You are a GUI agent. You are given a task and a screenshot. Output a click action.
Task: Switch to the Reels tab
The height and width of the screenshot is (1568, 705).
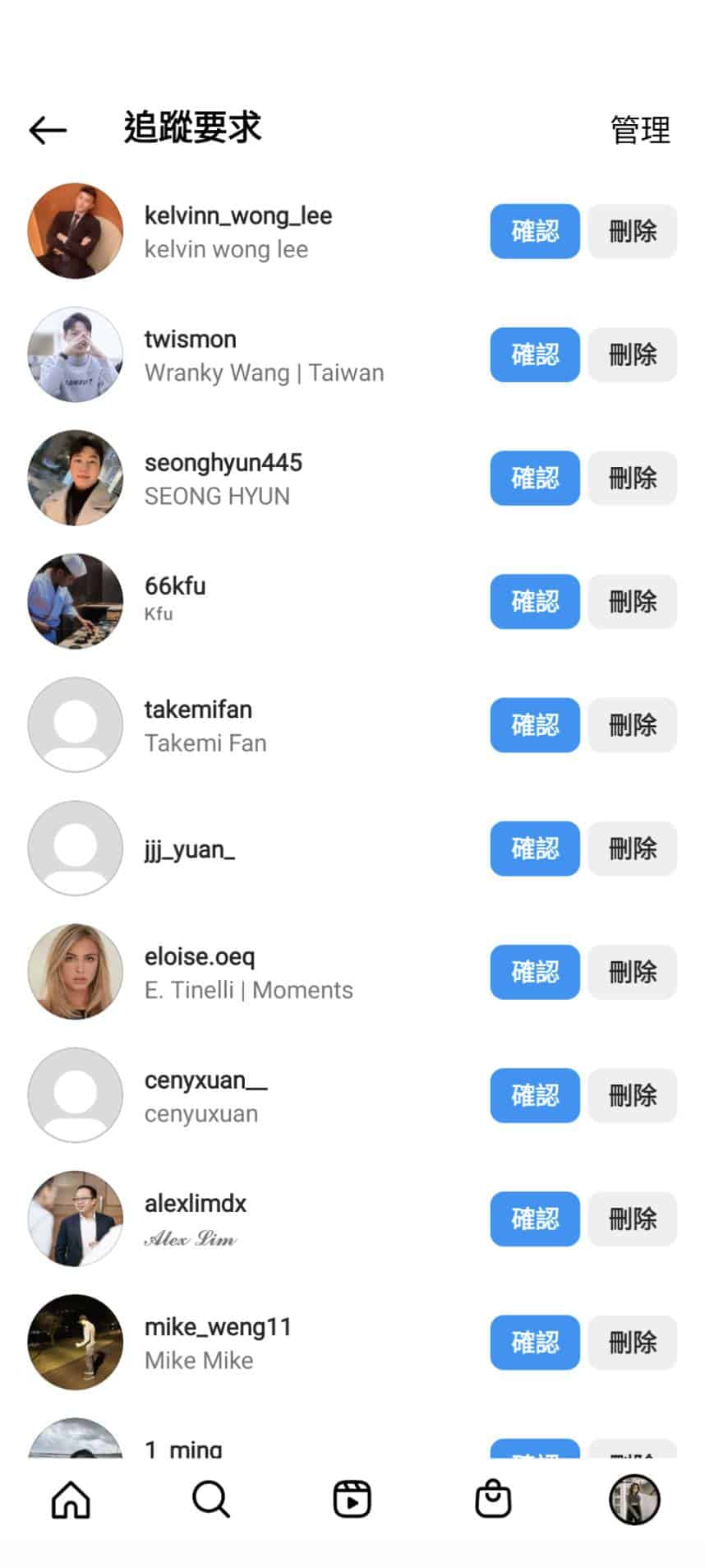352,1499
